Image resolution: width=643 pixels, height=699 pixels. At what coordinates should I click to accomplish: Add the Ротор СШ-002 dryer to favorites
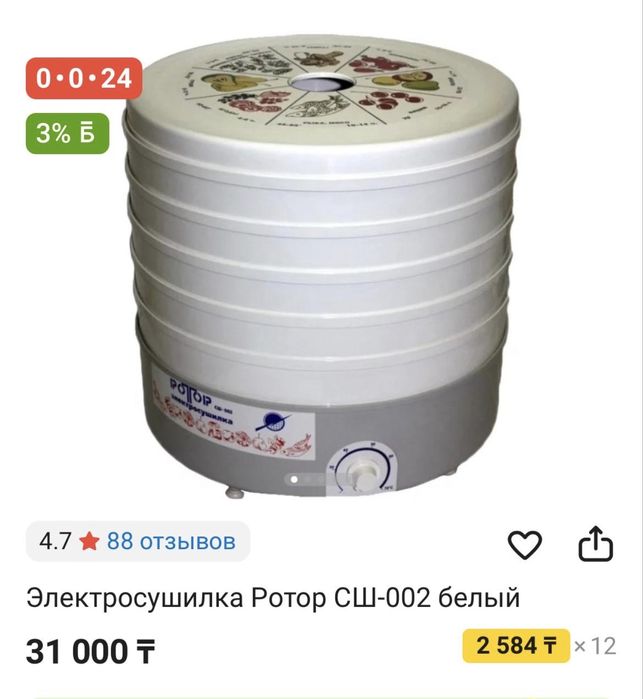click(x=525, y=544)
